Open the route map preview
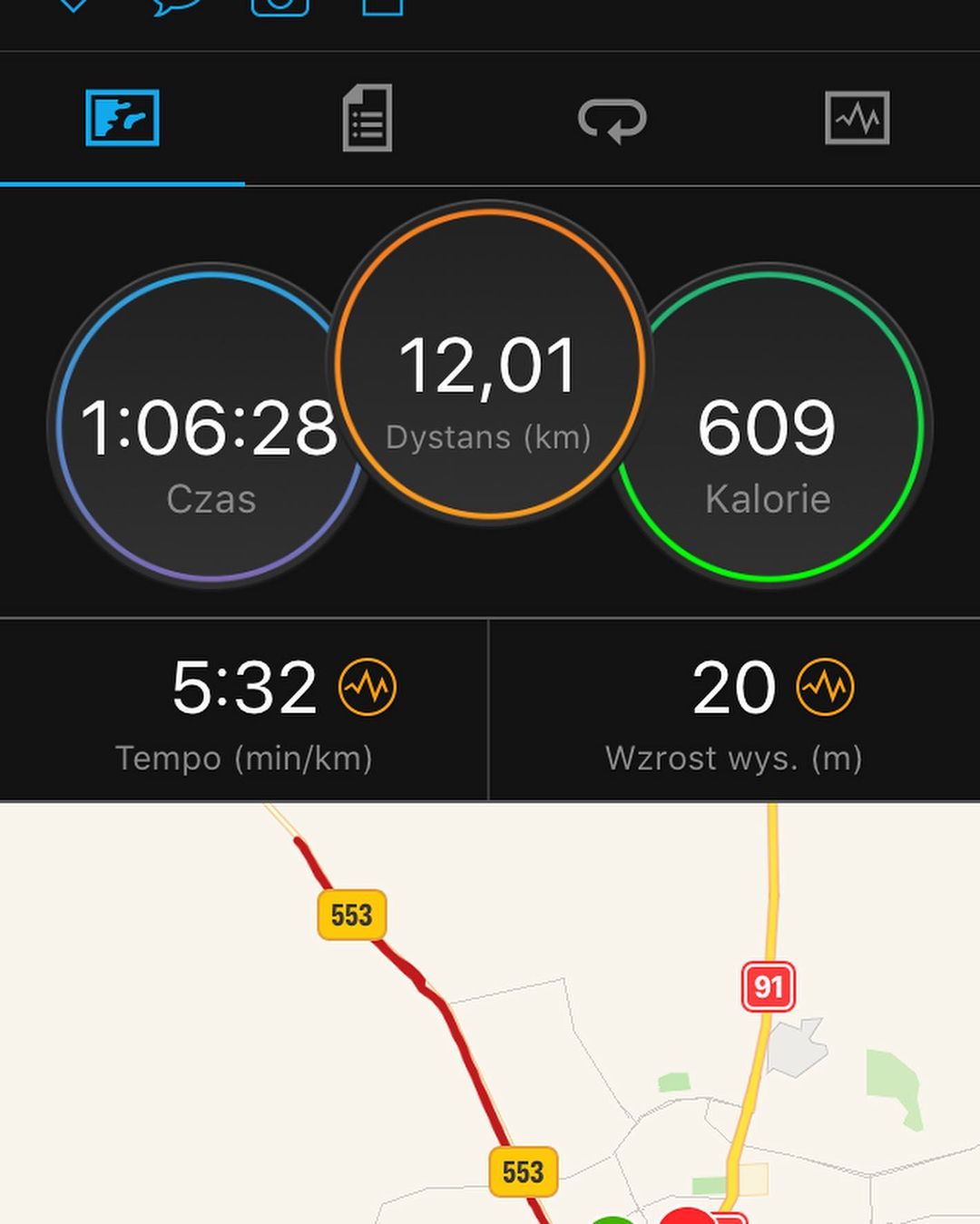Screen dimensions: 980x1224 pos(490,1013)
